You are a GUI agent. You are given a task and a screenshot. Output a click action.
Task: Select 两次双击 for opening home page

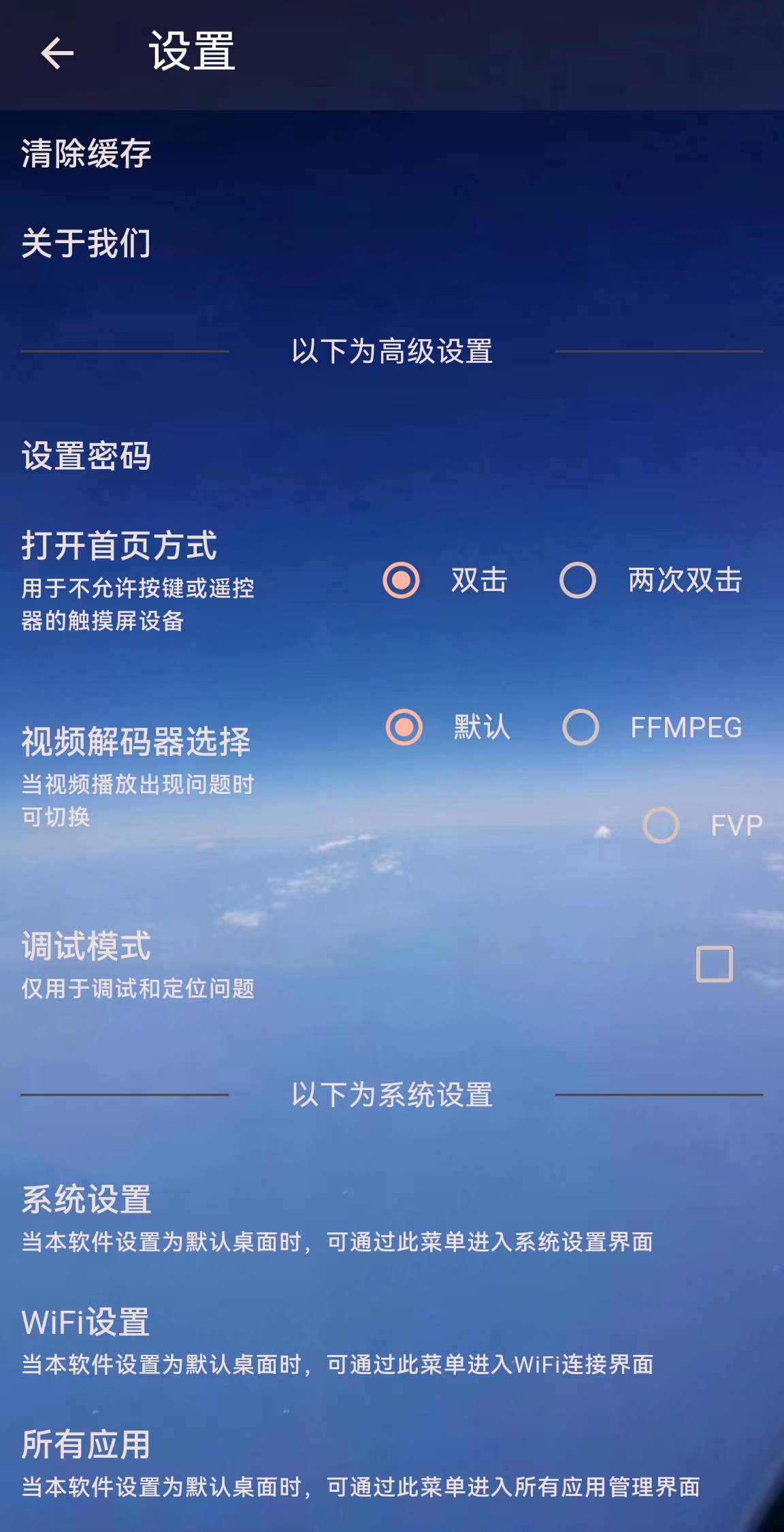point(578,580)
